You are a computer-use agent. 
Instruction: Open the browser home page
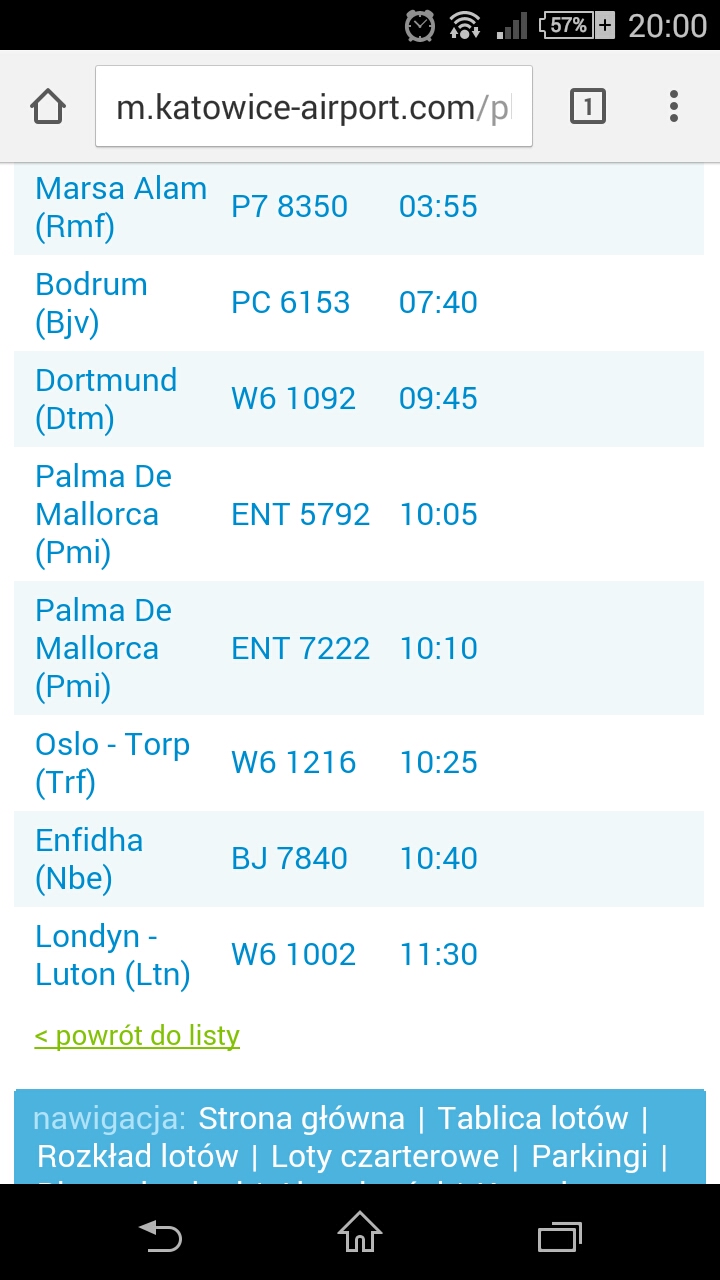click(48, 106)
